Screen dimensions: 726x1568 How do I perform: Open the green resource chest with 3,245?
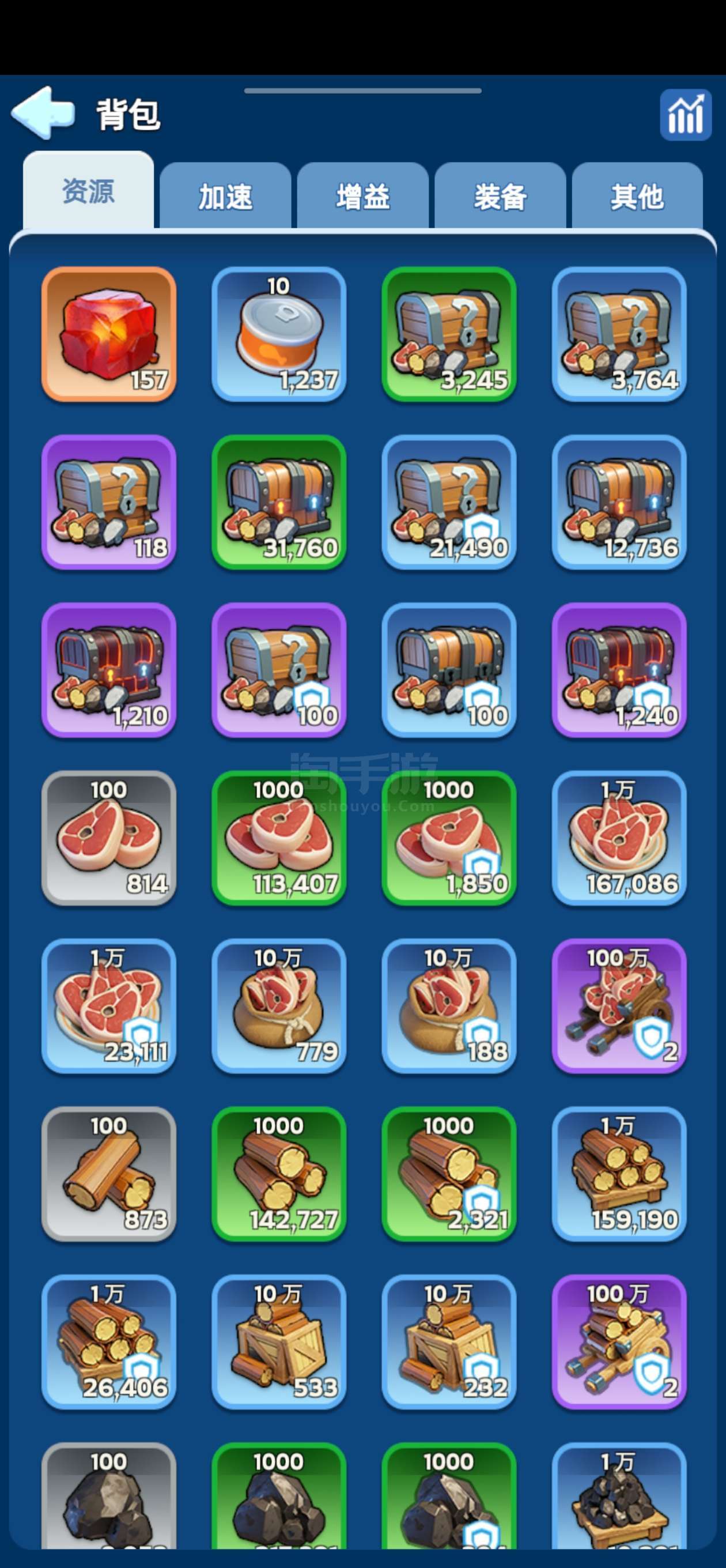click(x=449, y=334)
